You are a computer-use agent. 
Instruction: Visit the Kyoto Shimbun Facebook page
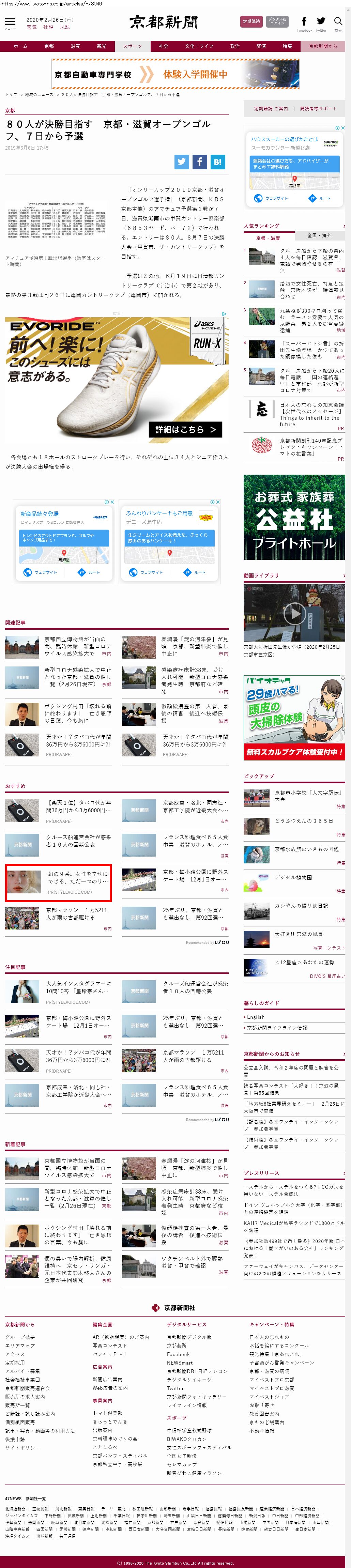click(x=304, y=22)
